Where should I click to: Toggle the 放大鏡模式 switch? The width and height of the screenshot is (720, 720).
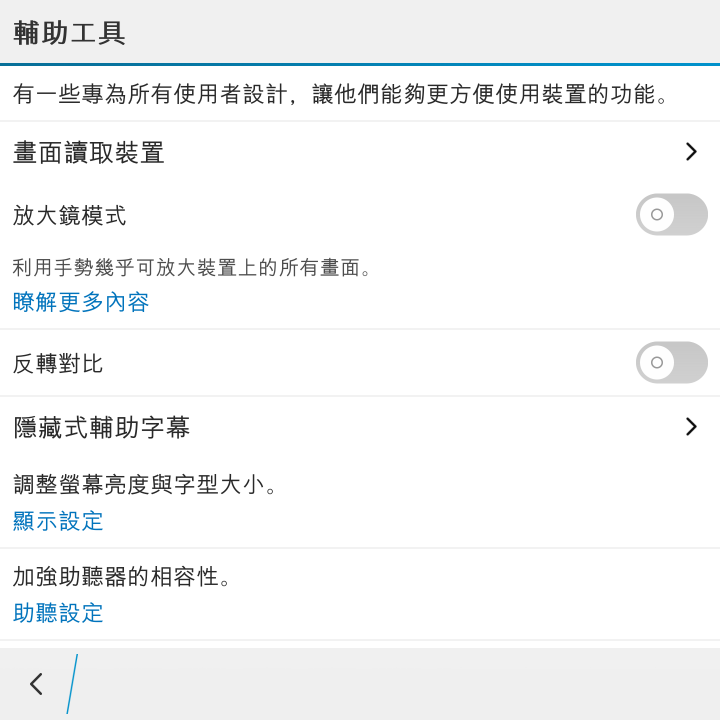671,215
